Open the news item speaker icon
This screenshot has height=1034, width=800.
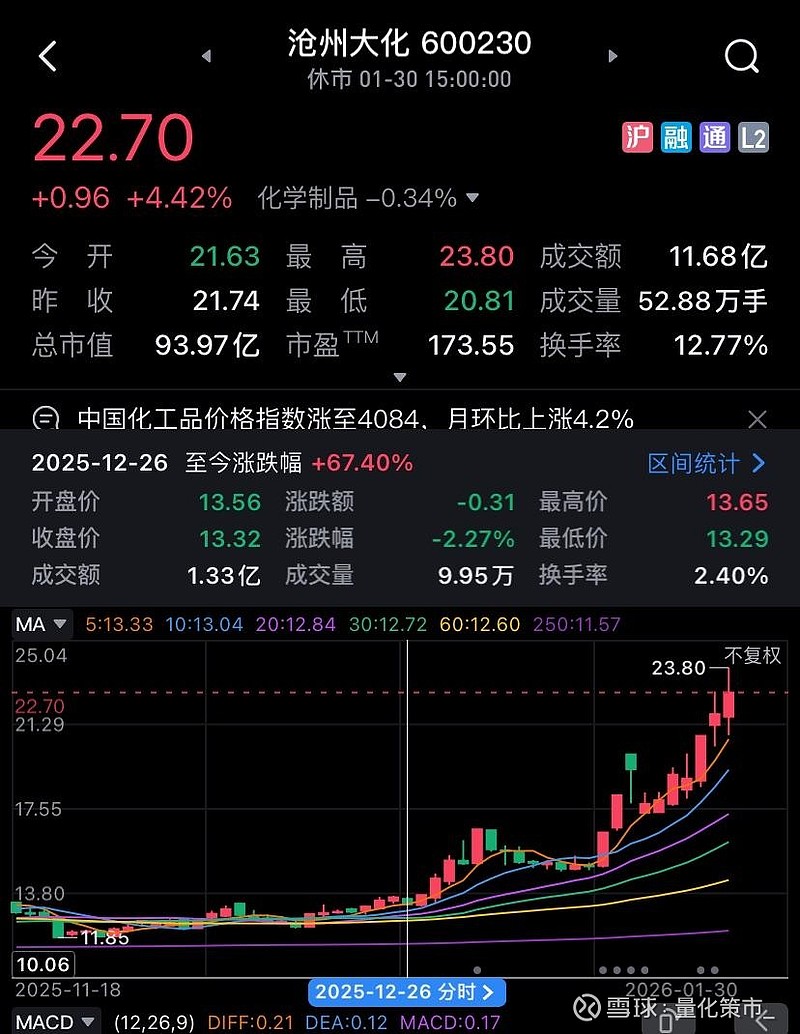coord(46,418)
